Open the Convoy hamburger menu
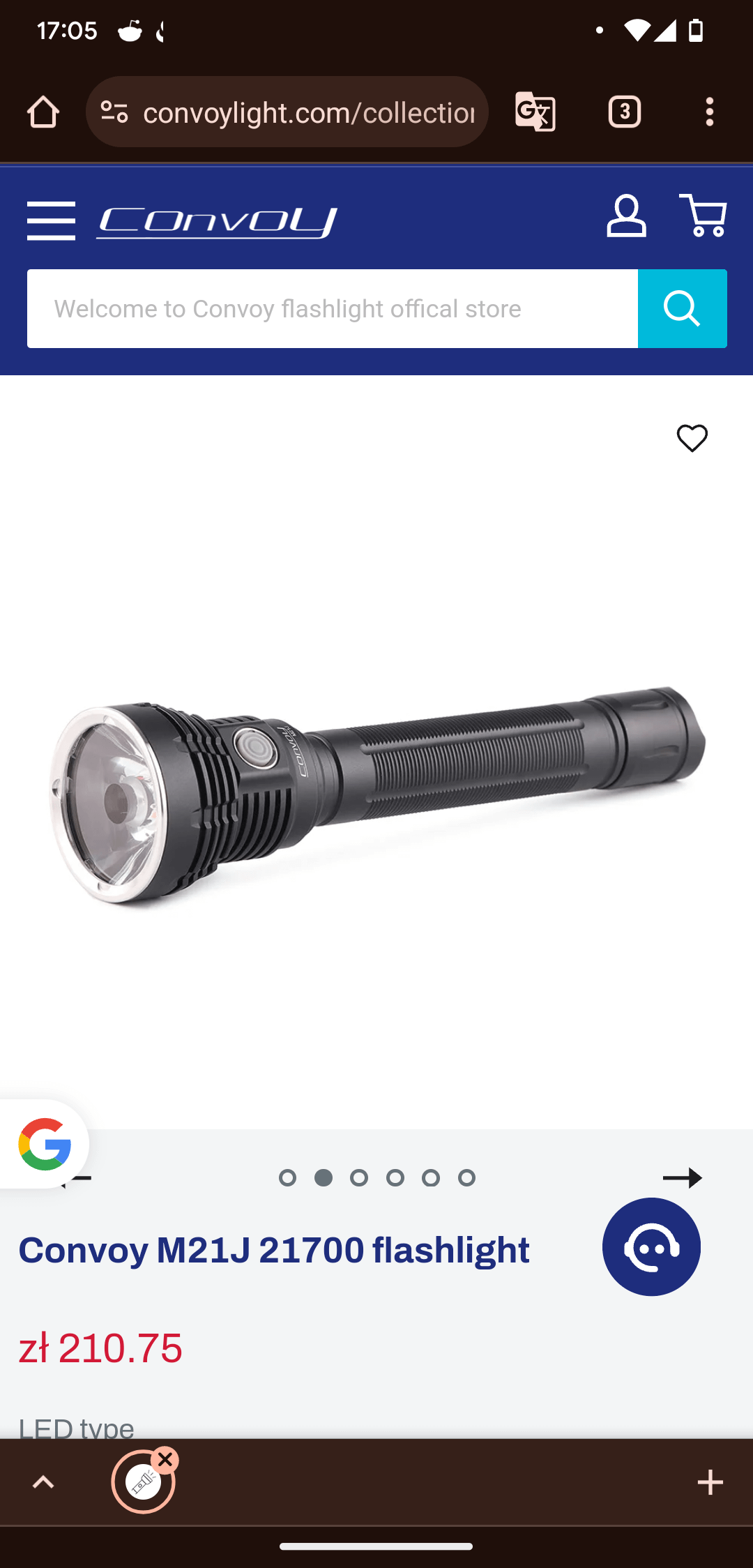 point(51,220)
